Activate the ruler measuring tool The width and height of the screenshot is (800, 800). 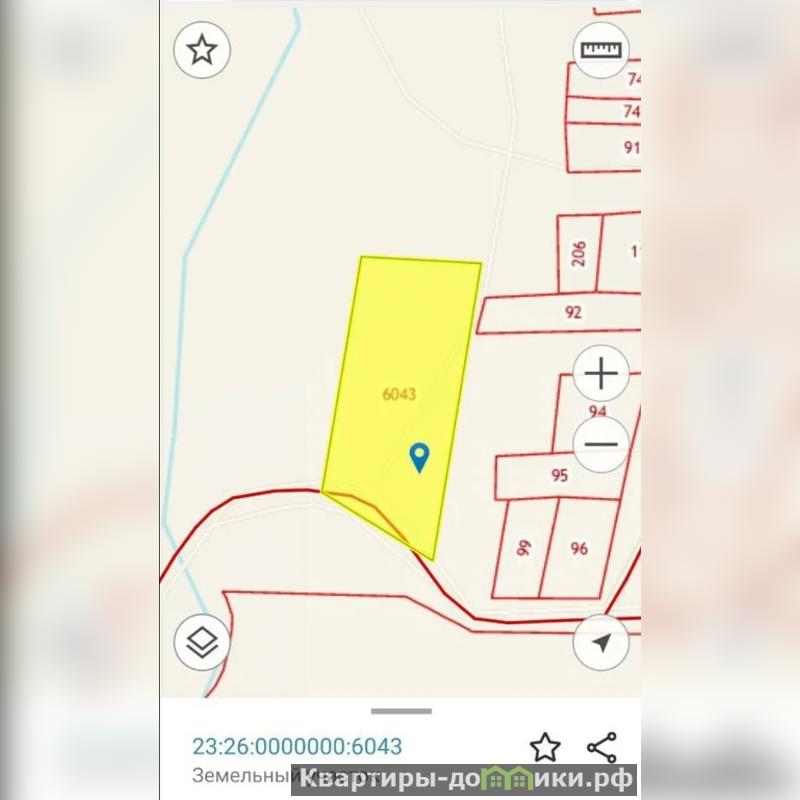(x=601, y=49)
